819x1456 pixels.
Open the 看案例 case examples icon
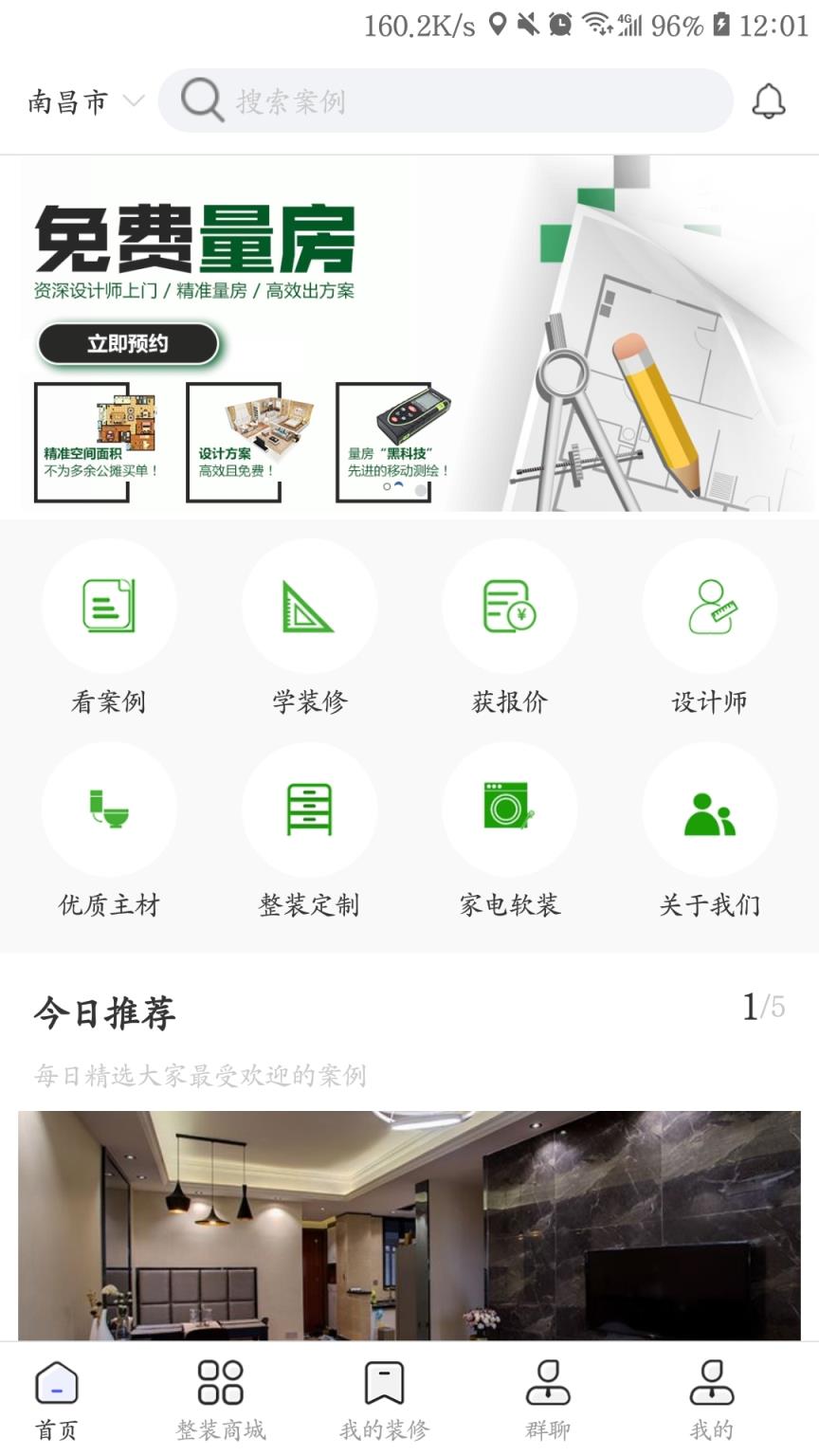(x=109, y=607)
